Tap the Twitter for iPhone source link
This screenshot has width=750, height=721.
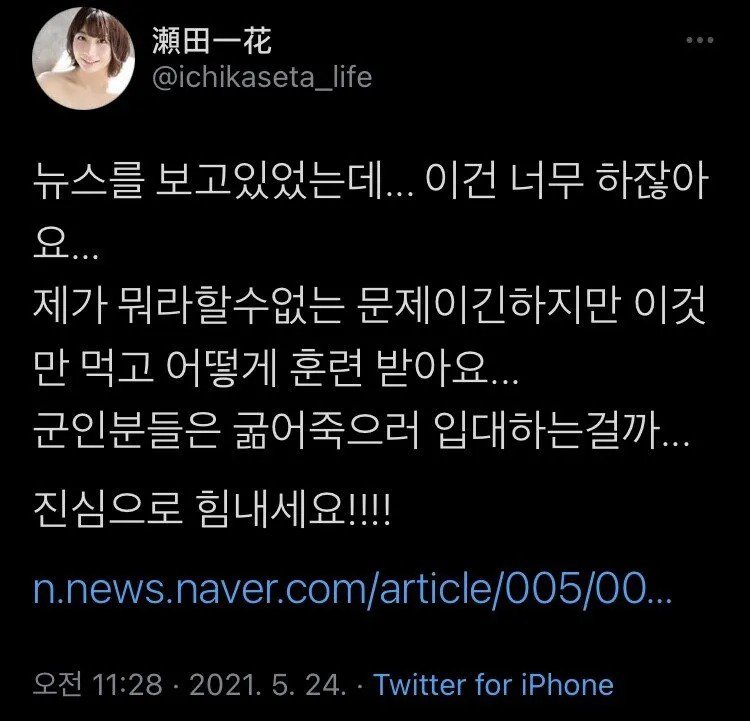[493, 685]
